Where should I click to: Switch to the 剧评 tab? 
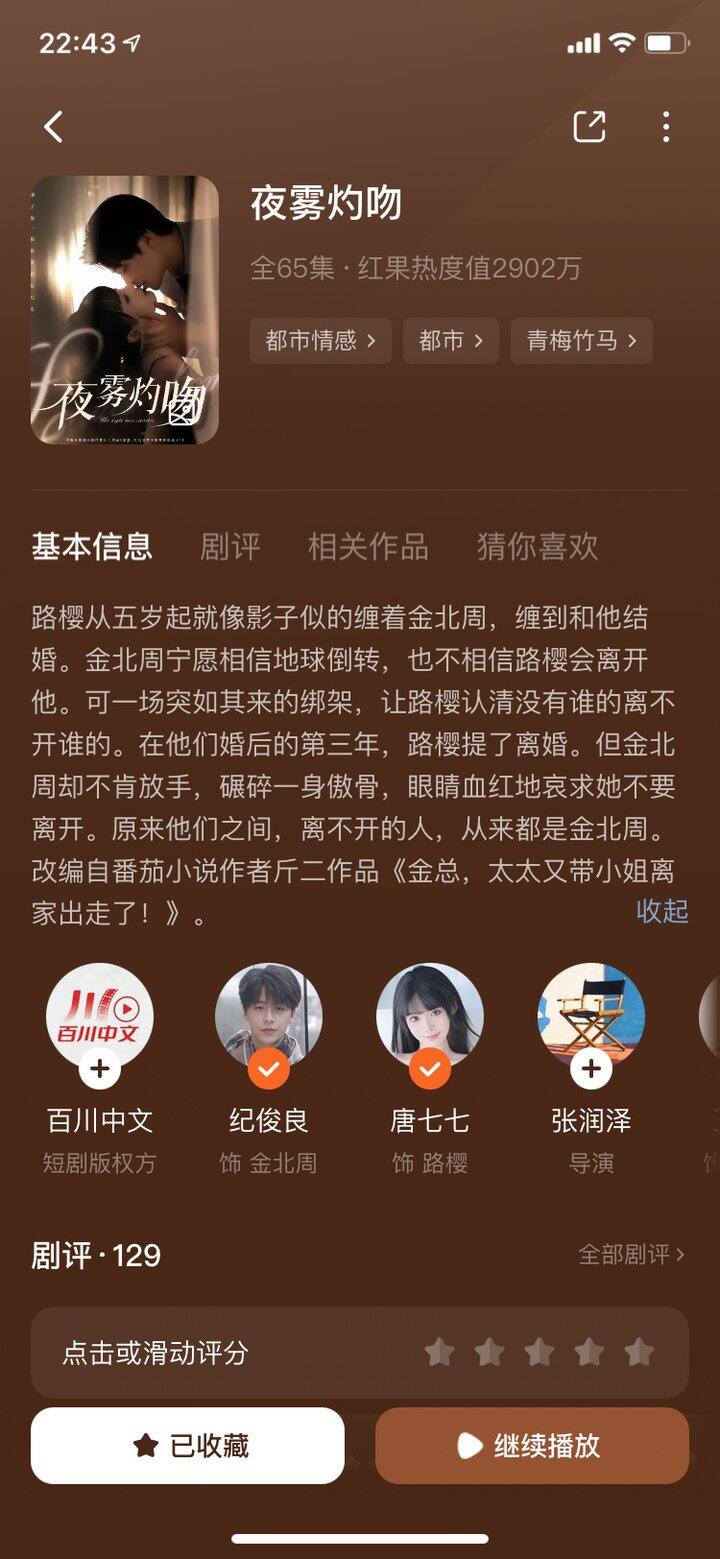click(230, 546)
